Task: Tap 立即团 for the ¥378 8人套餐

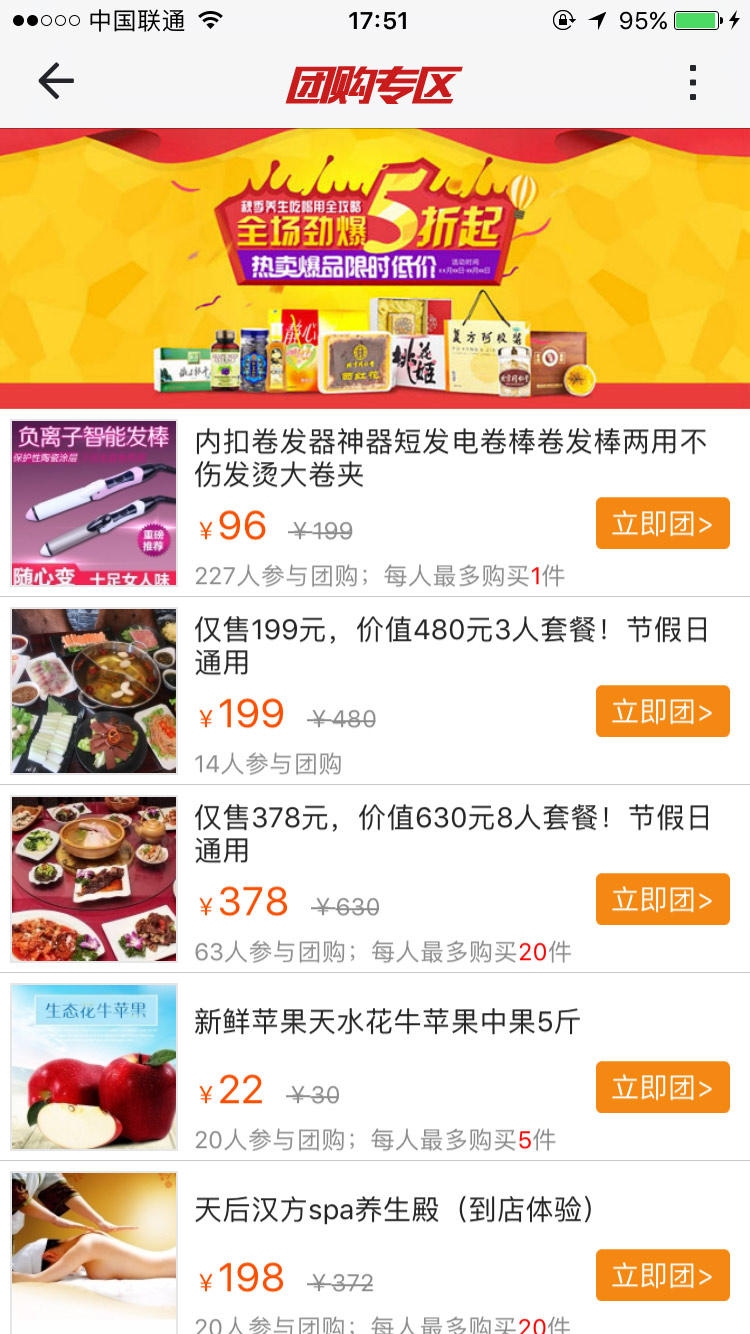Action: pyautogui.click(x=662, y=899)
